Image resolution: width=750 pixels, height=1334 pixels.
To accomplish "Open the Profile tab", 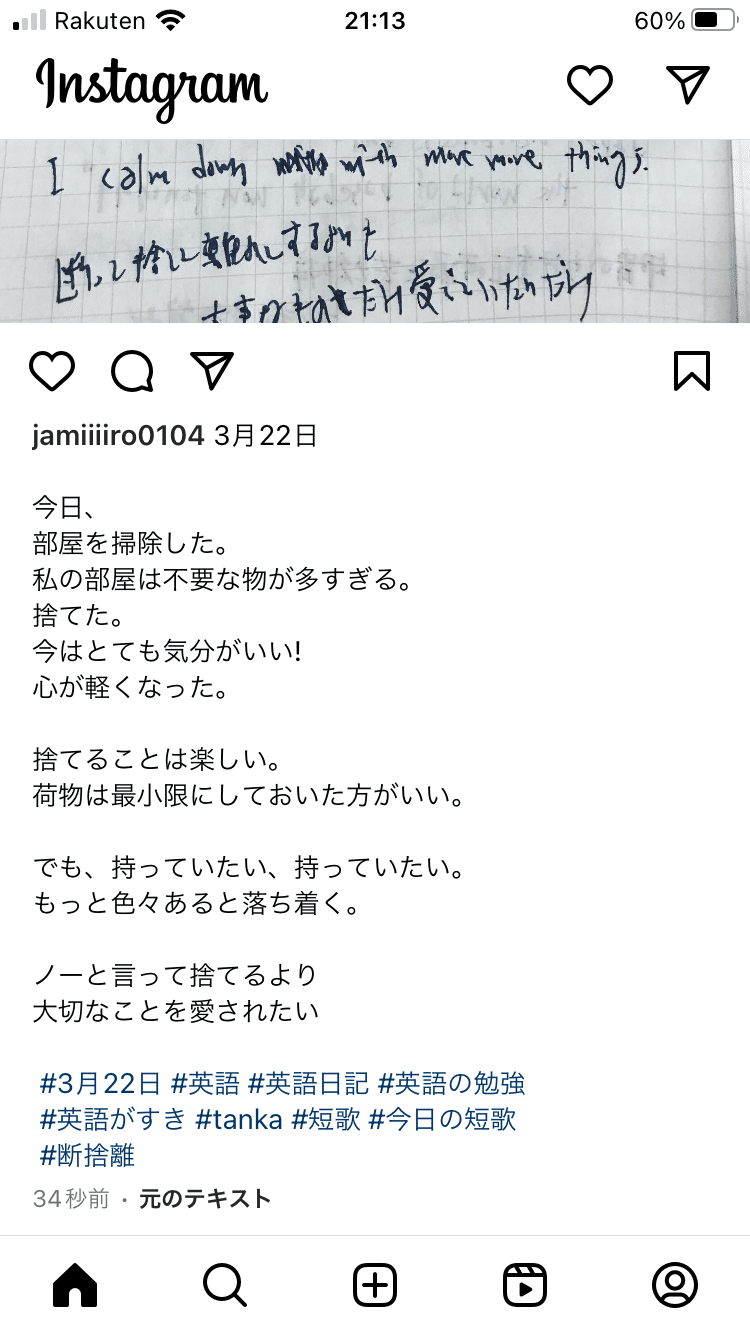I will tap(675, 1284).
